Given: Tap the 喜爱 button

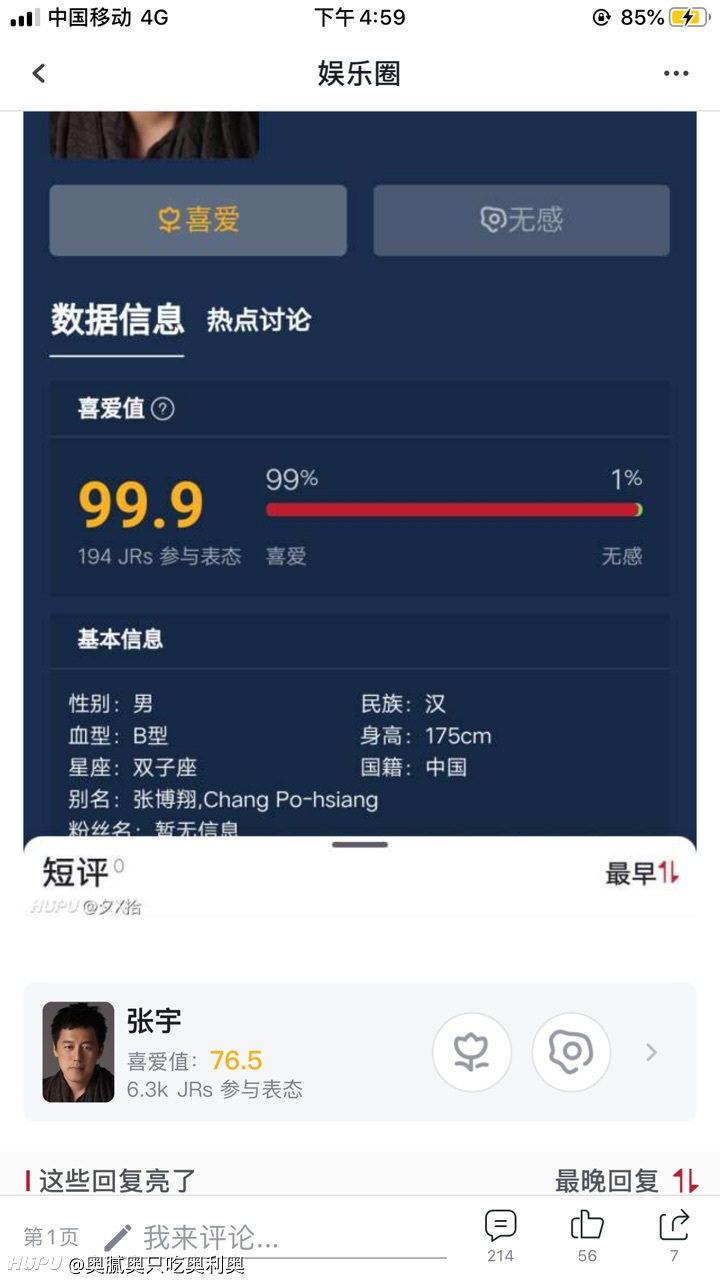Looking at the screenshot, I should coord(198,220).
